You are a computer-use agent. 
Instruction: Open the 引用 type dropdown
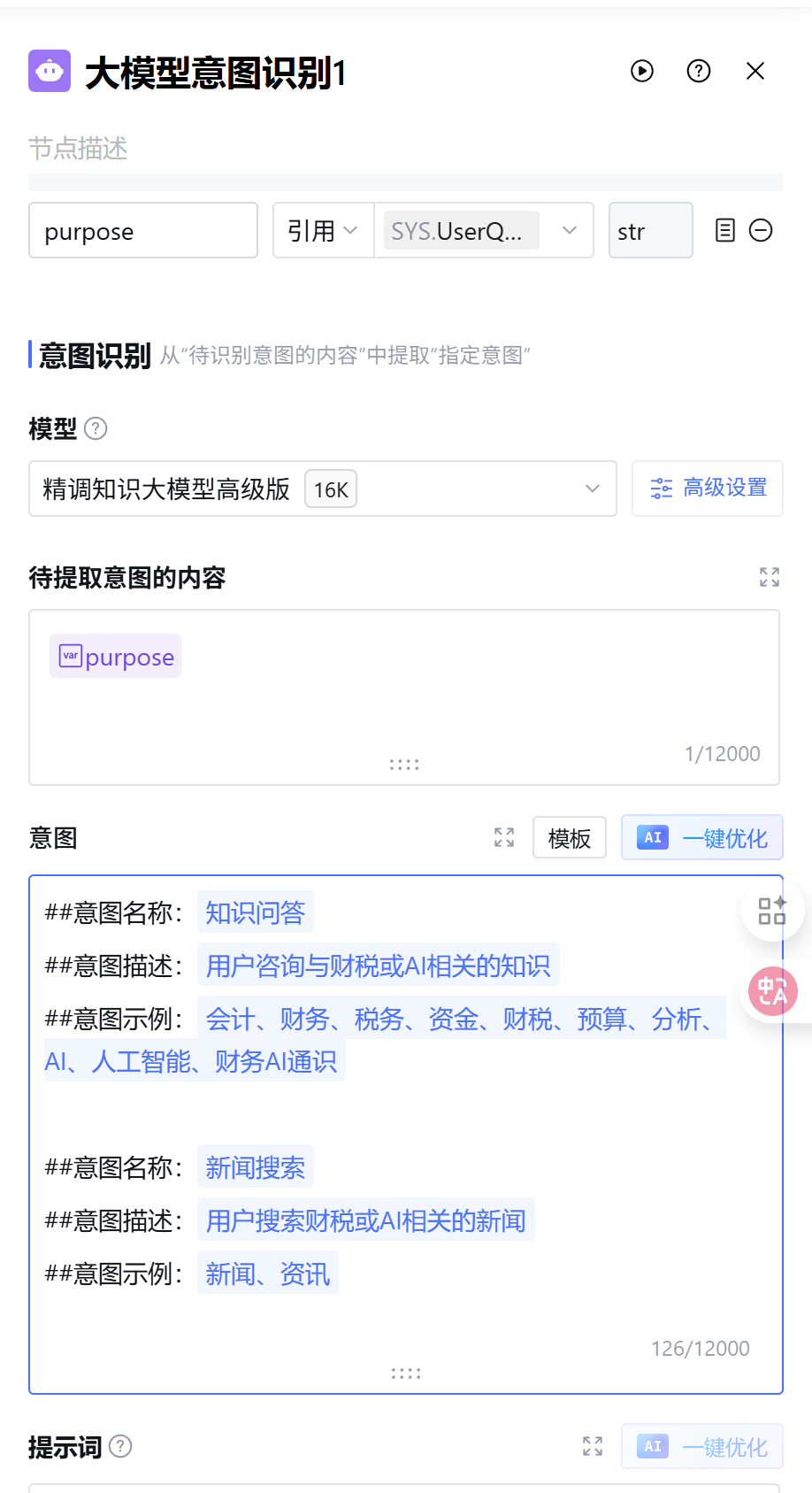(323, 231)
